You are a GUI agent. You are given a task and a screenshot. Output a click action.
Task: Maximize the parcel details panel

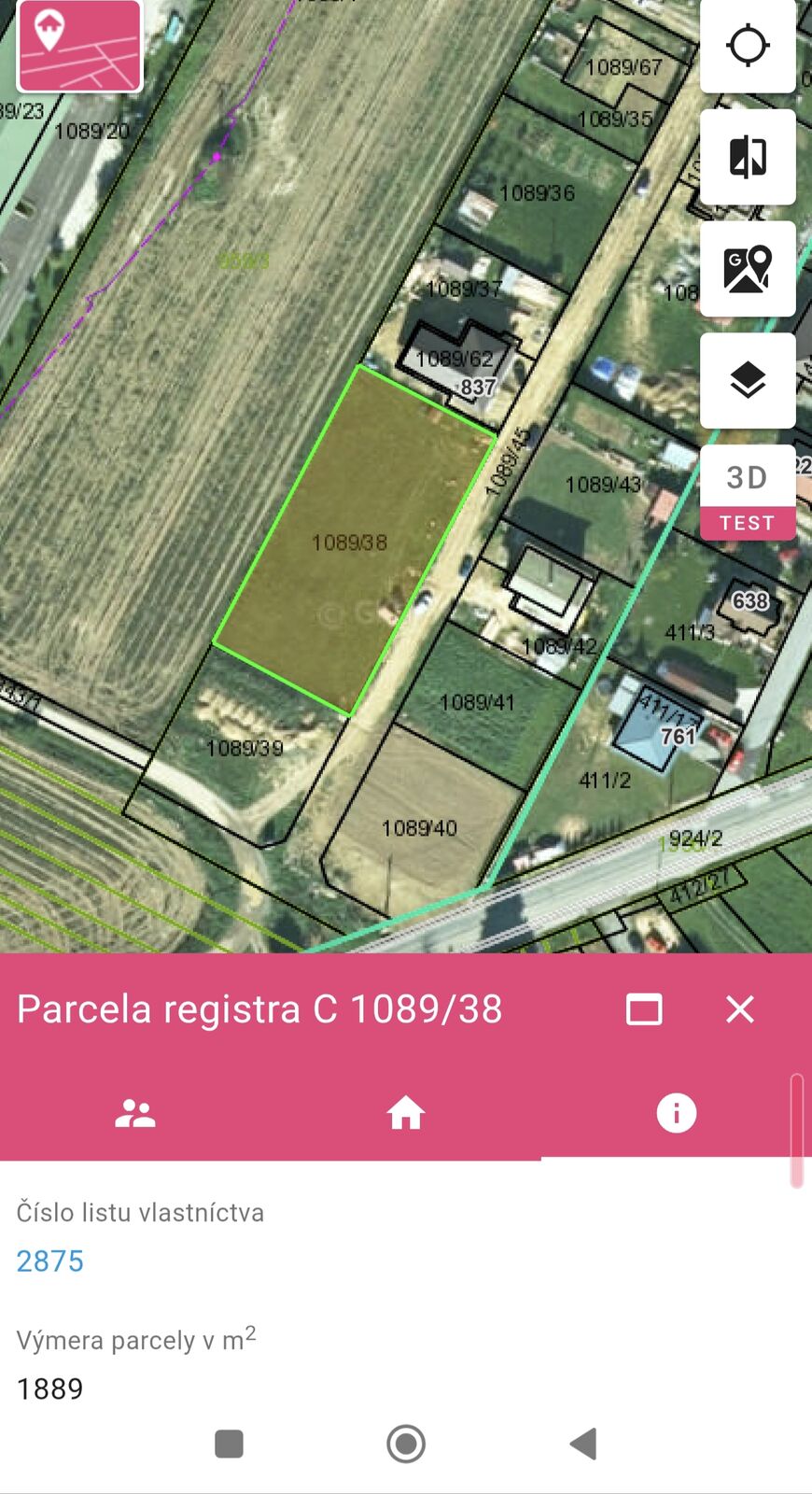[644, 1009]
